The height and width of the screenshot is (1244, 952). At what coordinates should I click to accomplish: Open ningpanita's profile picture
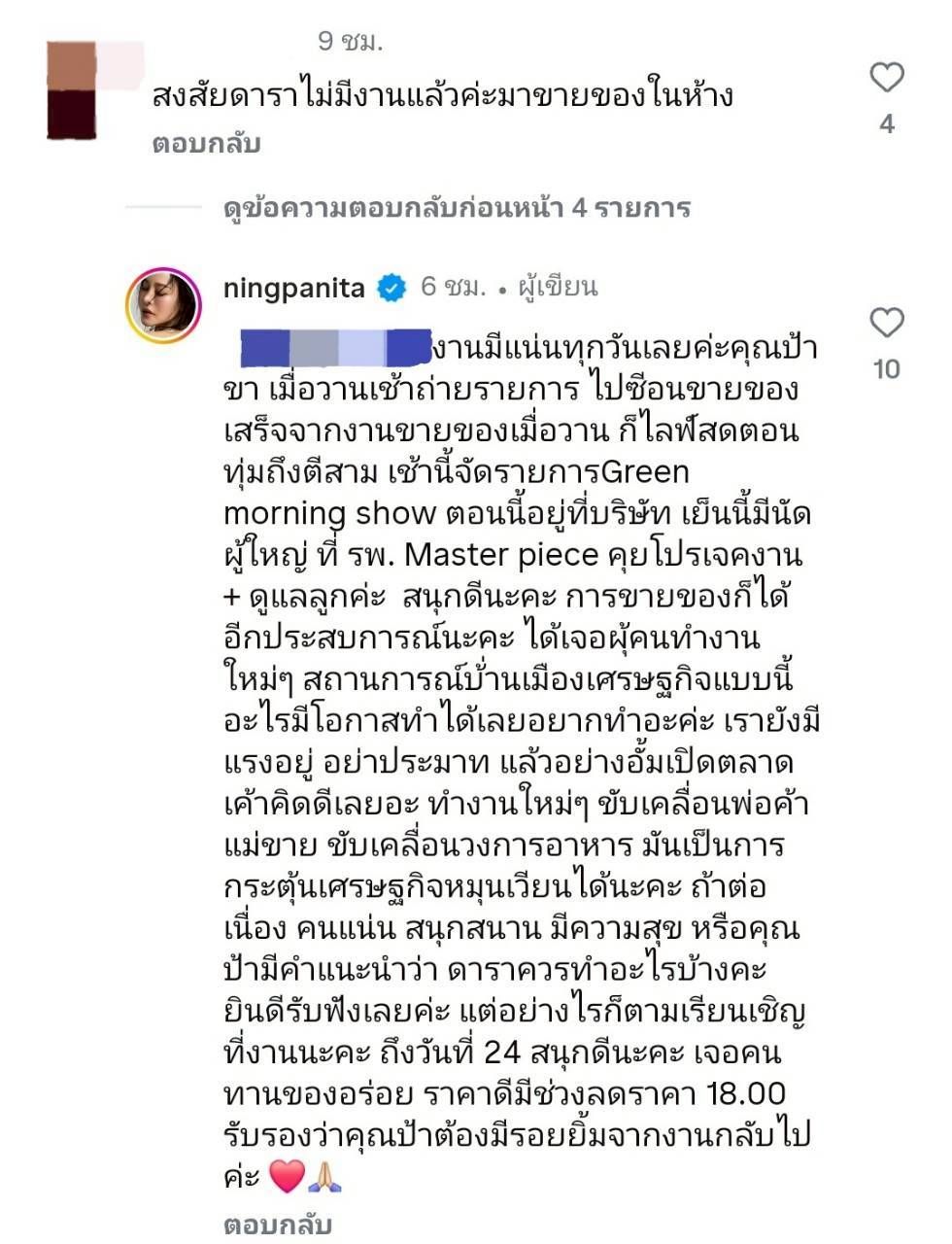click(x=163, y=305)
